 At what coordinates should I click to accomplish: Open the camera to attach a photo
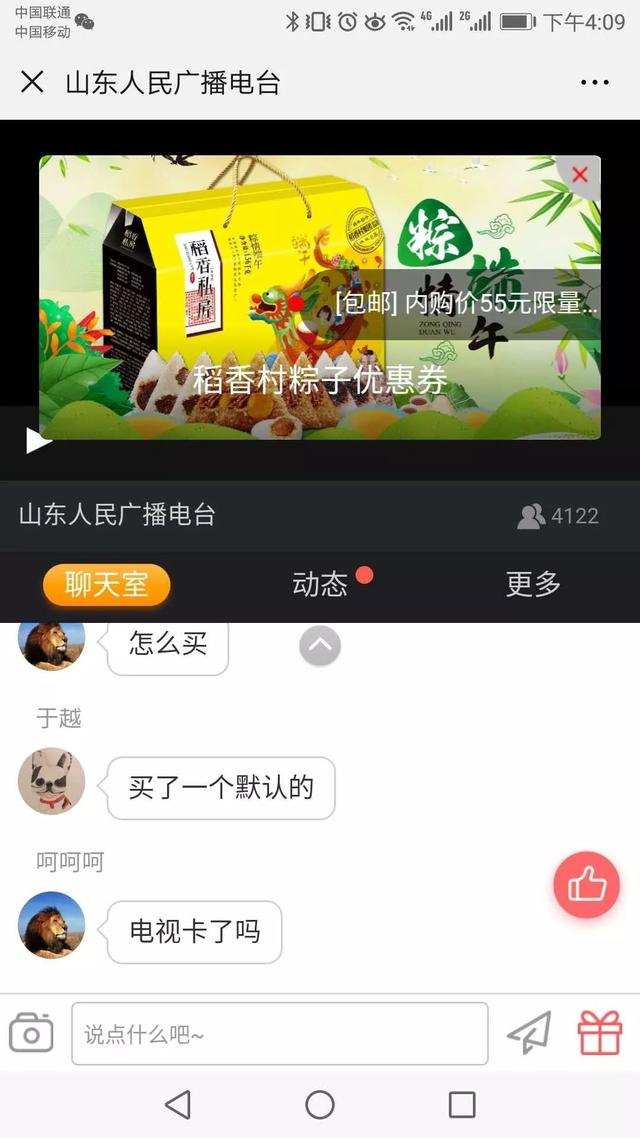click(31, 1033)
